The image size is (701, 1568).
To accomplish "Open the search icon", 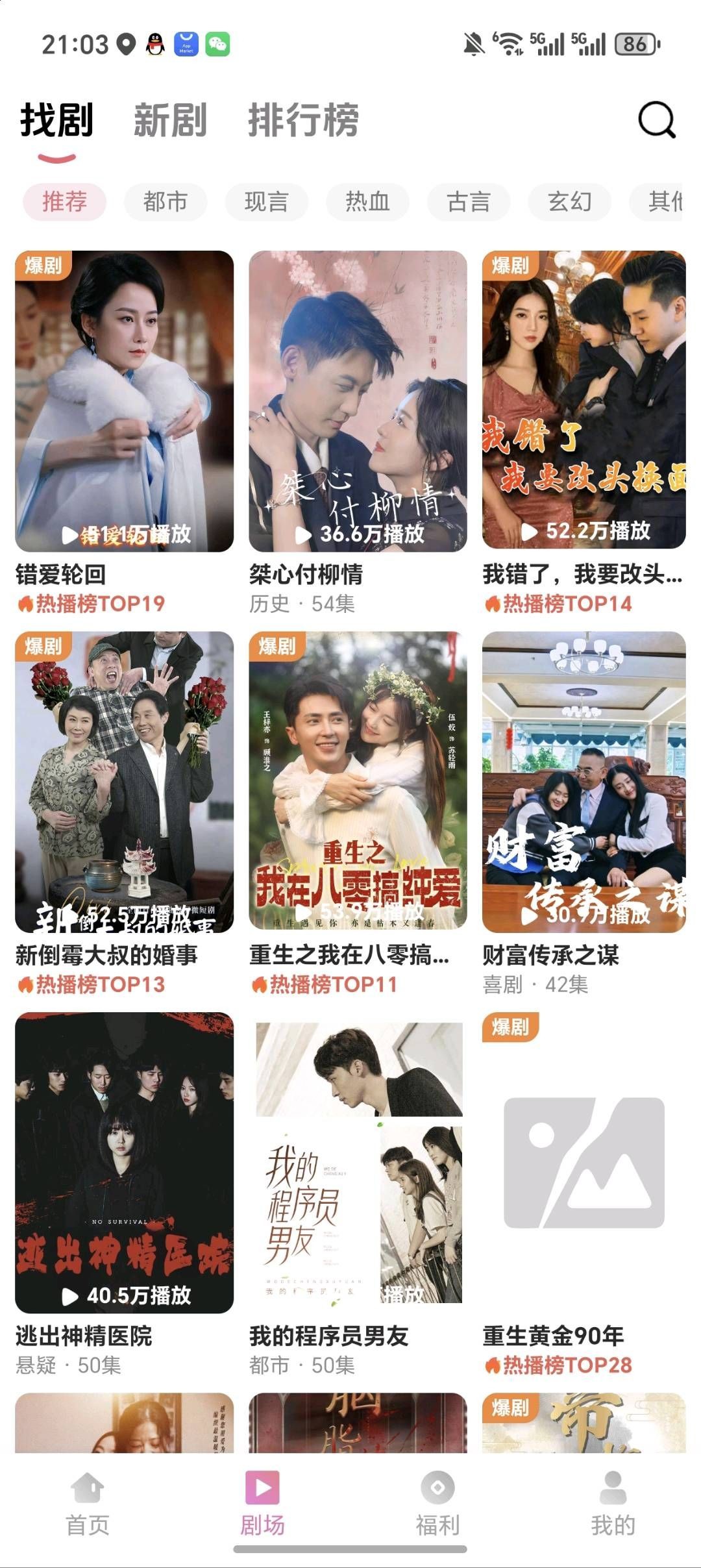I will (x=657, y=119).
